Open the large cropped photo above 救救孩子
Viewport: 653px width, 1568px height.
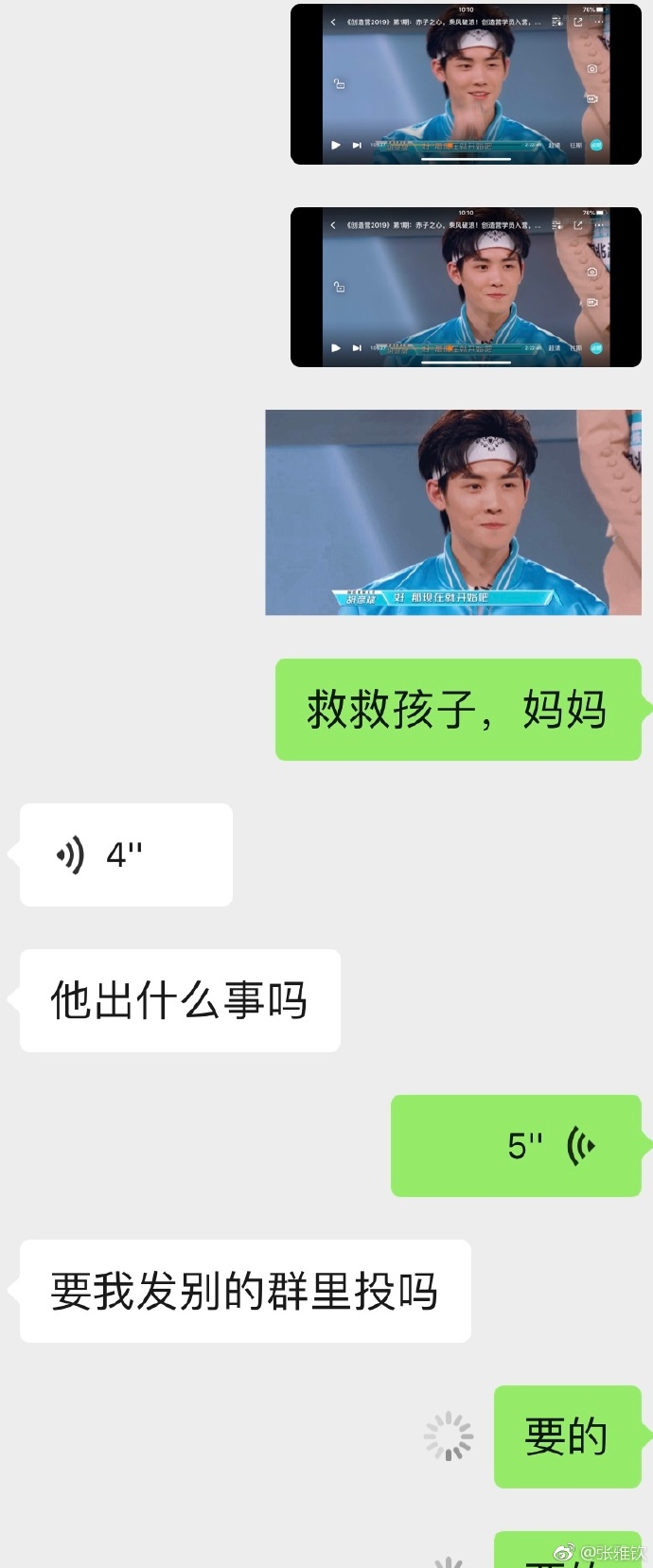click(x=453, y=512)
